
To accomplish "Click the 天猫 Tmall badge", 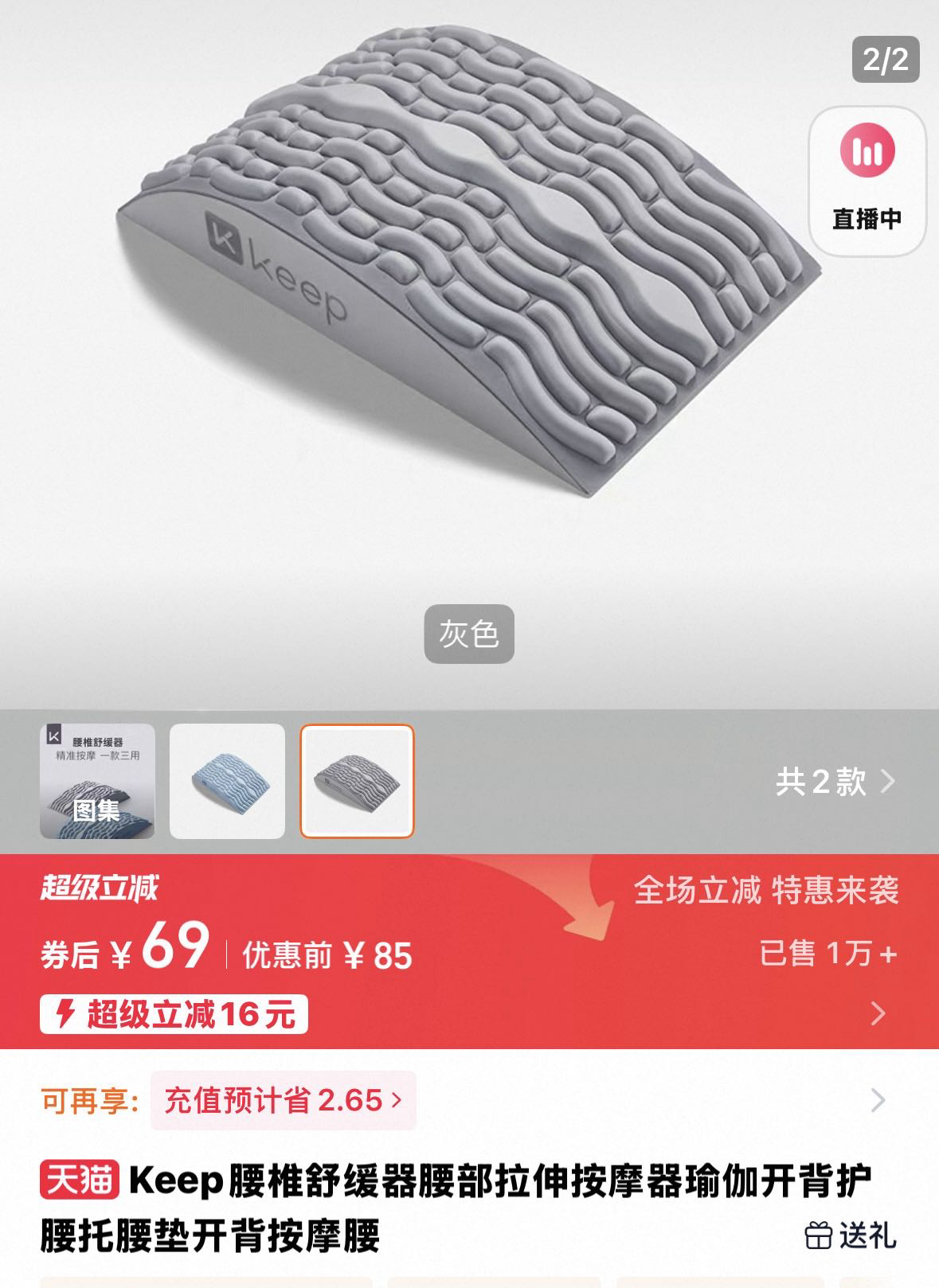I will (84, 1185).
